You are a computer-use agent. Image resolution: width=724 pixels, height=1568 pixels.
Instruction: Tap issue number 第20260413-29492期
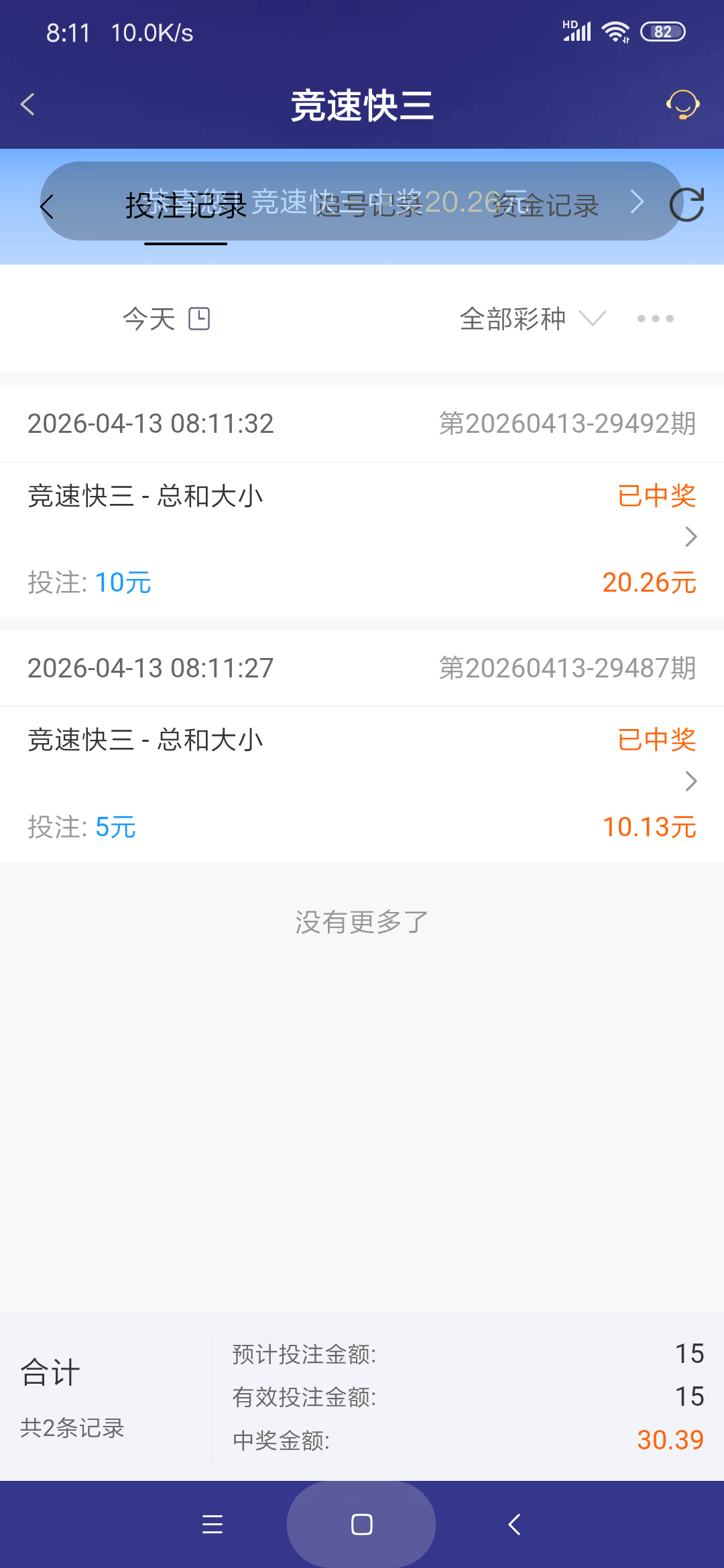point(566,423)
